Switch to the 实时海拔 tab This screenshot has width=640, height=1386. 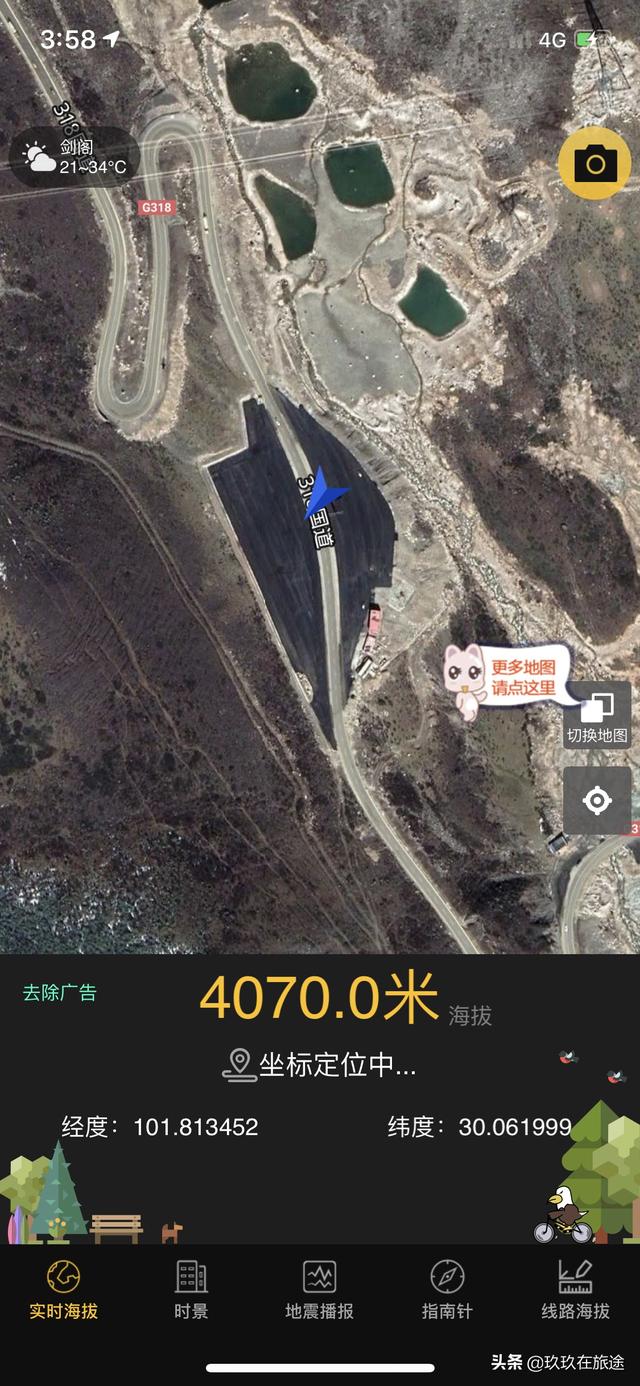click(63, 1288)
